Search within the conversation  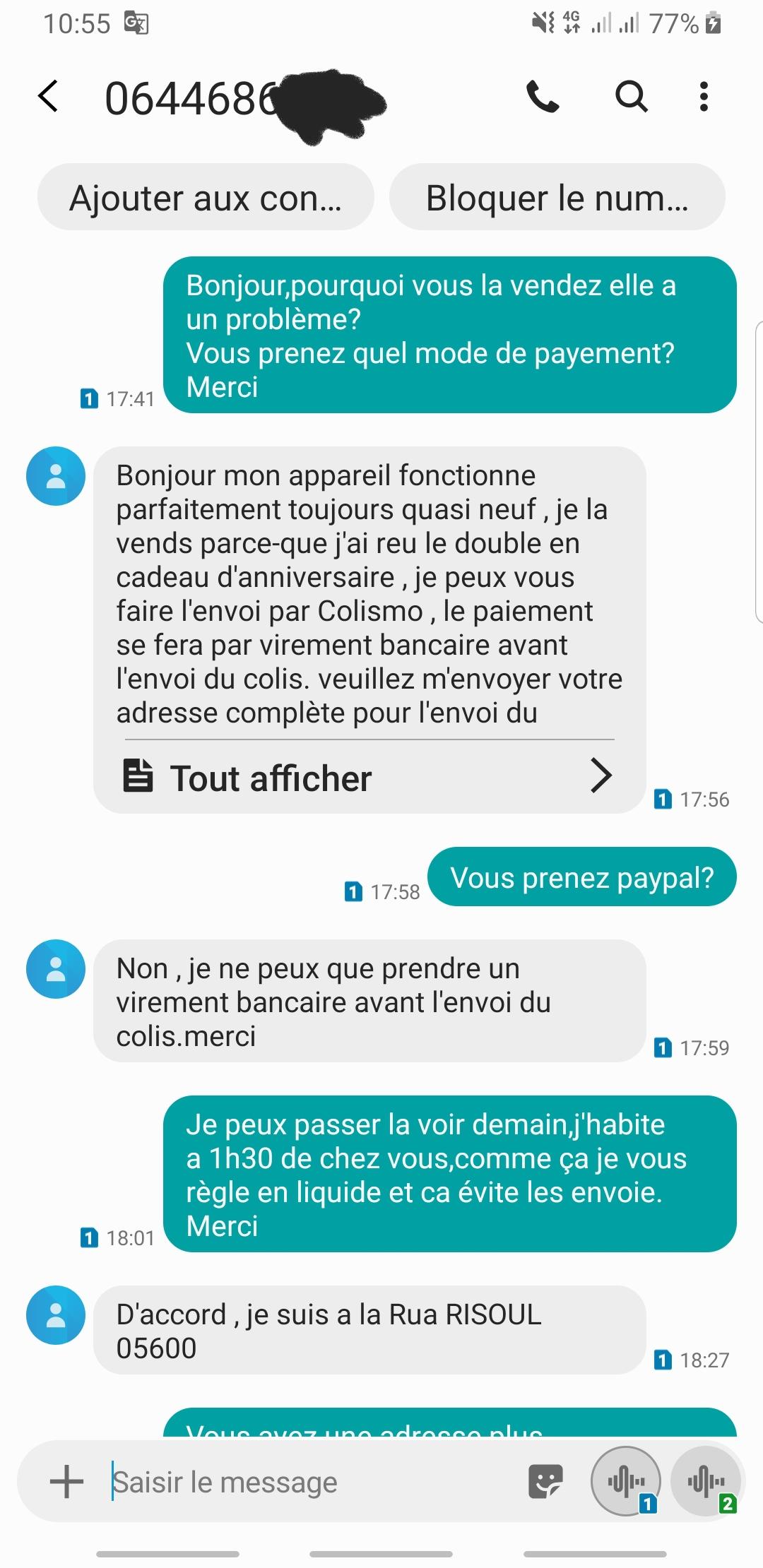[x=631, y=96]
